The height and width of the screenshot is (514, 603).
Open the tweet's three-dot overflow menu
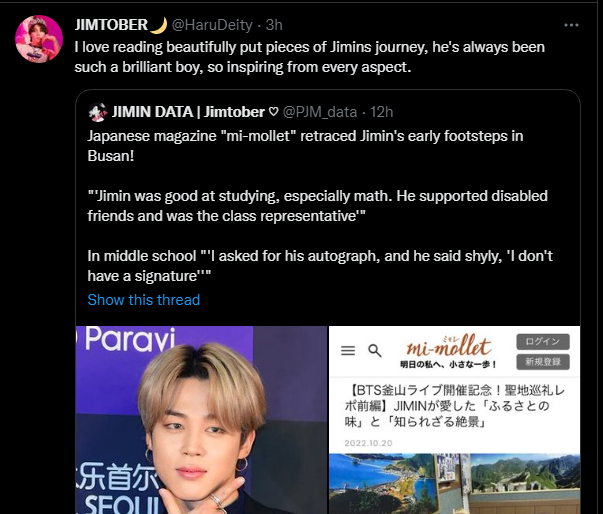pos(571,23)
